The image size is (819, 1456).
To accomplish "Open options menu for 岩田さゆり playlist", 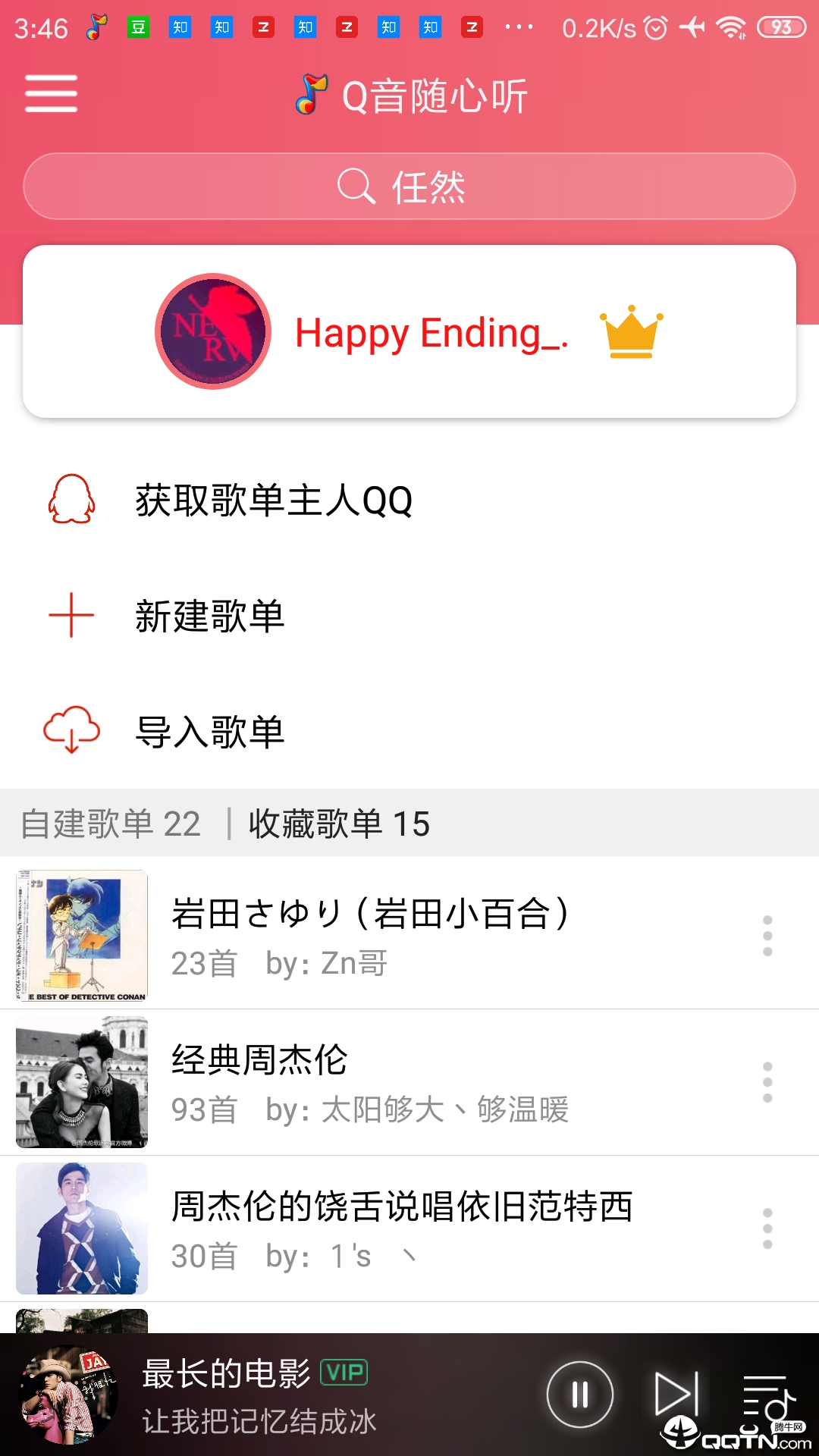I will pos(766,934).
